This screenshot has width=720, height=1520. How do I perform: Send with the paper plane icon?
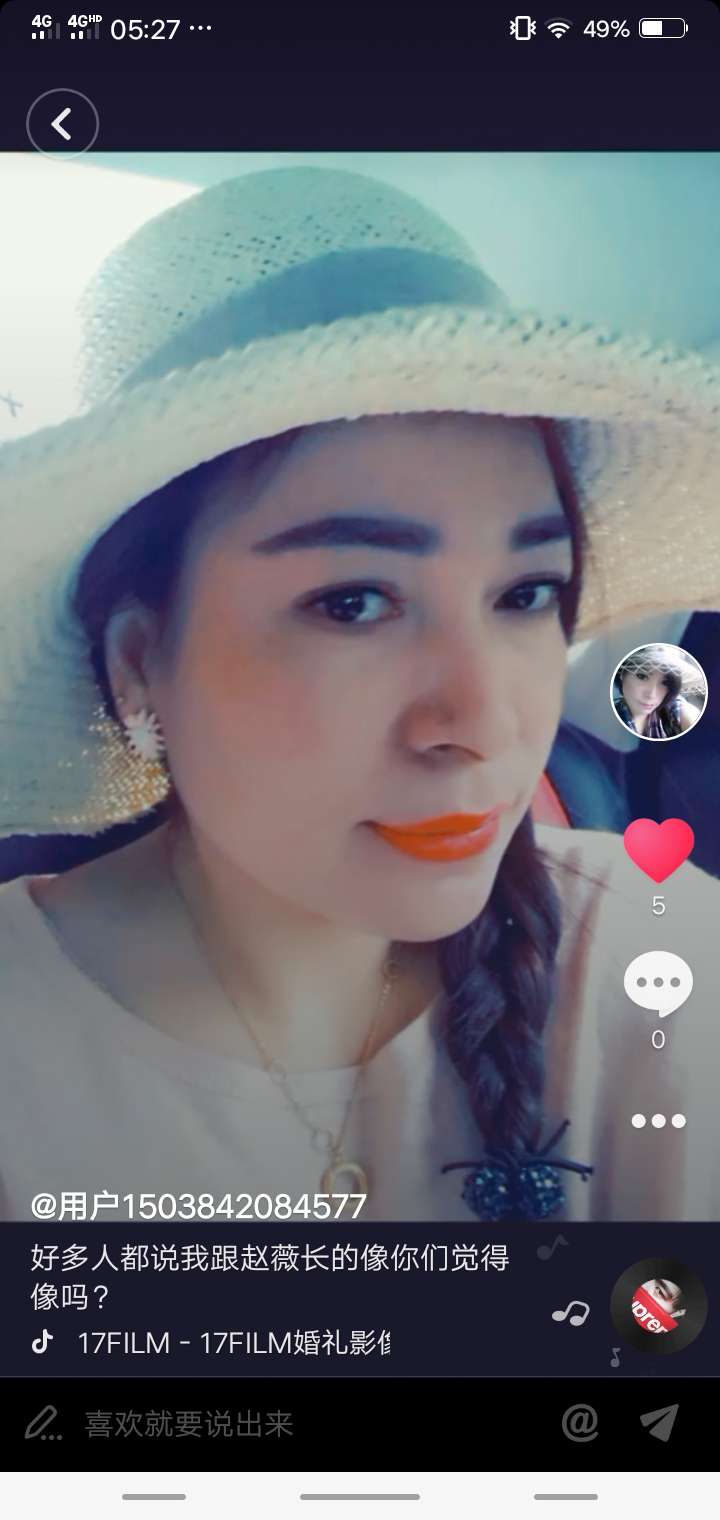(x=659, y=1422)
